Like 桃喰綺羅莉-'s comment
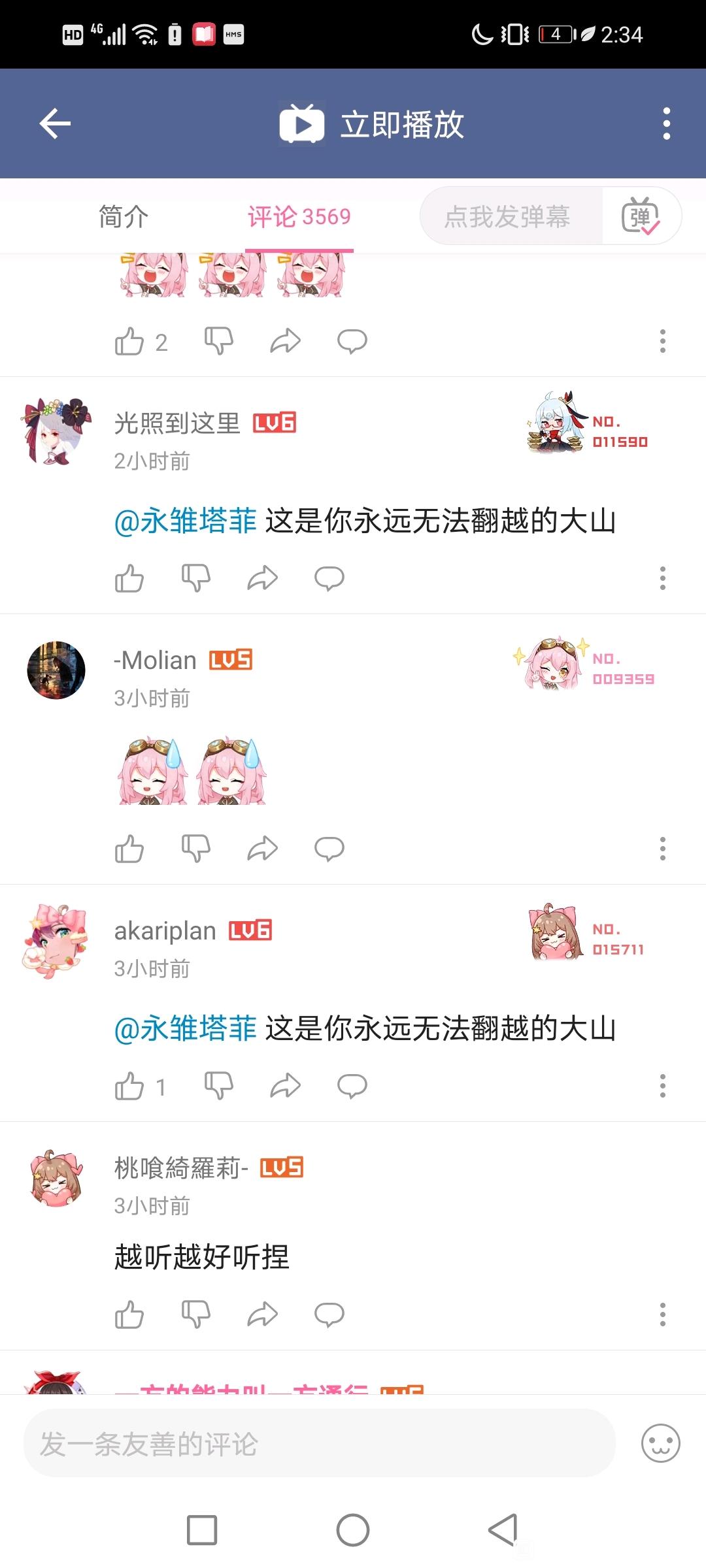 tap(129, 1315)
